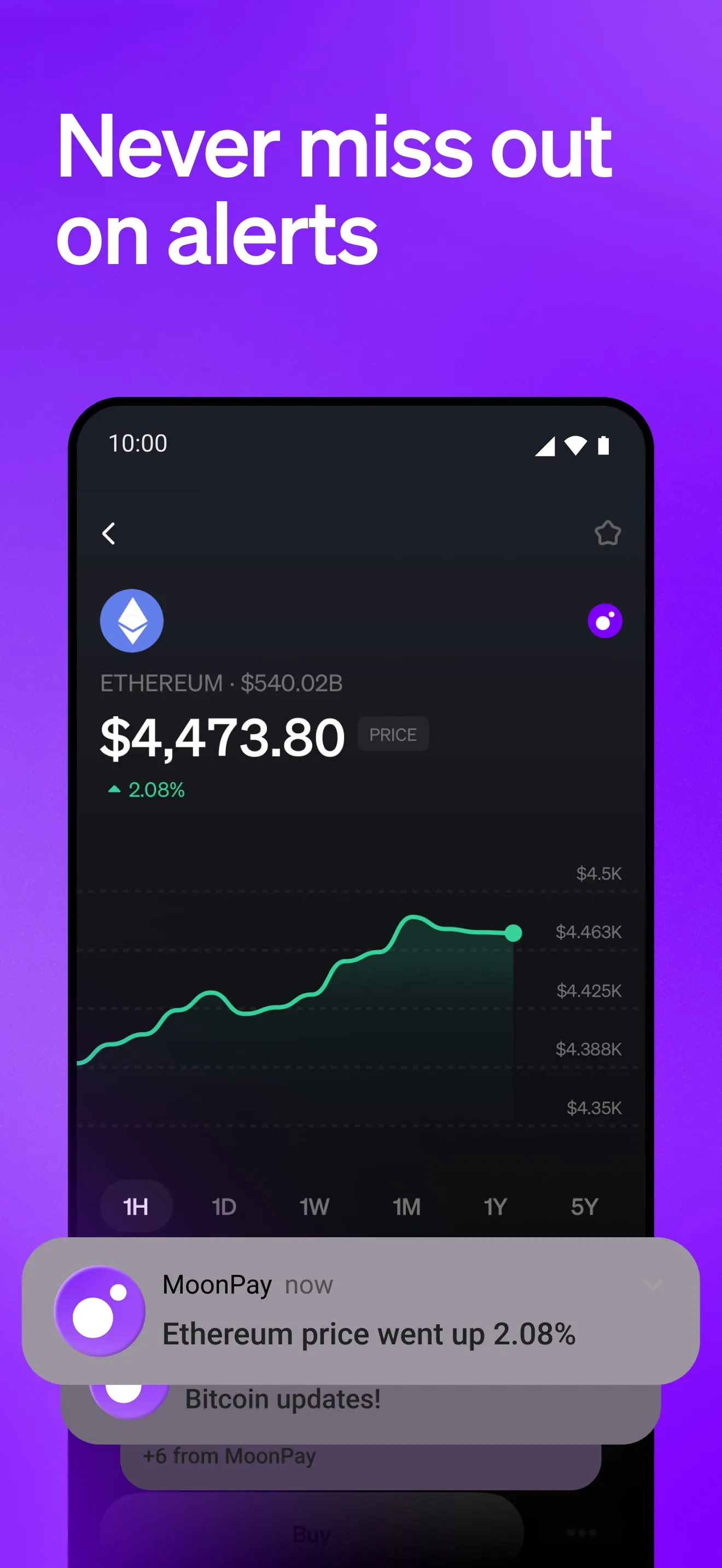Tap the star to favorite Ethereum
Image resolution: width=722 pixels, height=1568 pixels.
point(608,534)
